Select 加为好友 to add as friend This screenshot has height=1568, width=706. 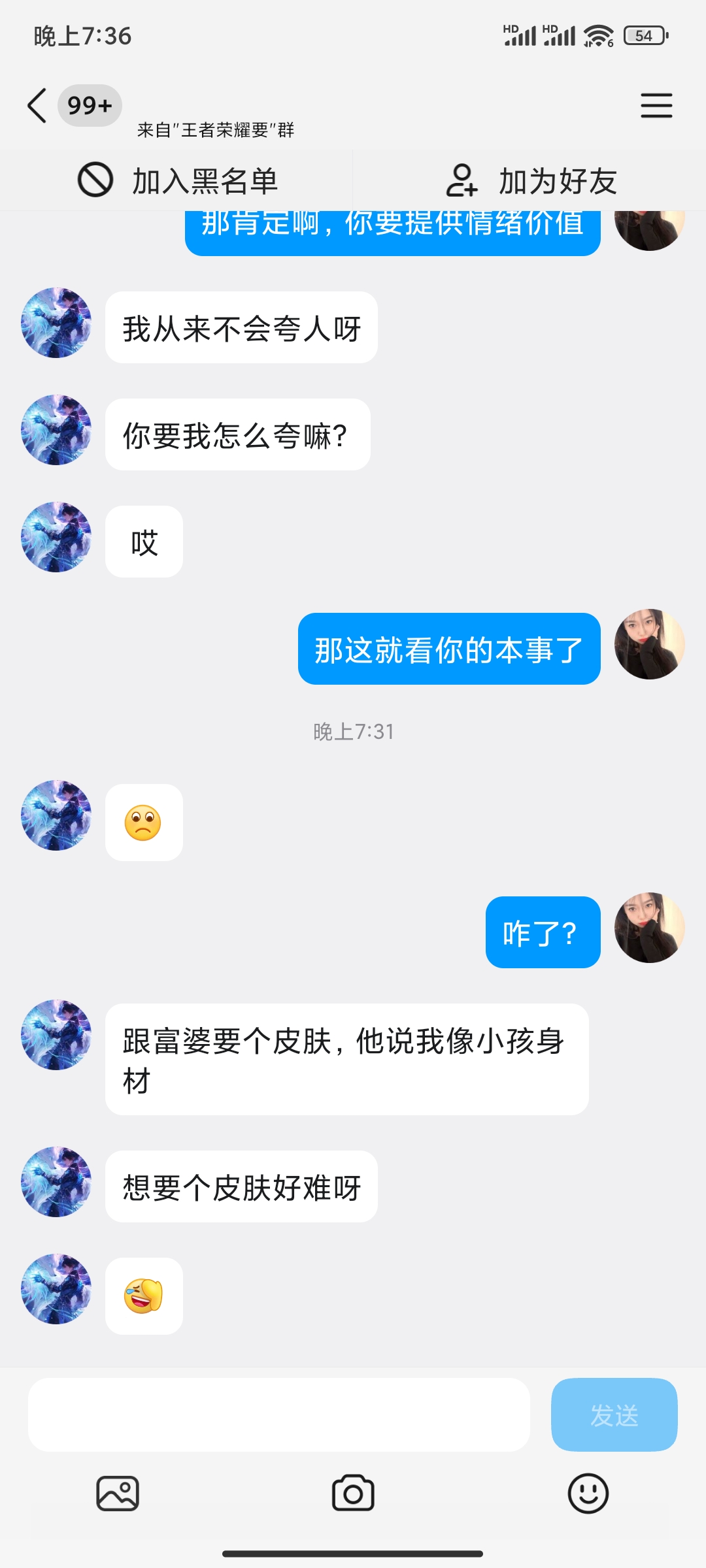531,181
